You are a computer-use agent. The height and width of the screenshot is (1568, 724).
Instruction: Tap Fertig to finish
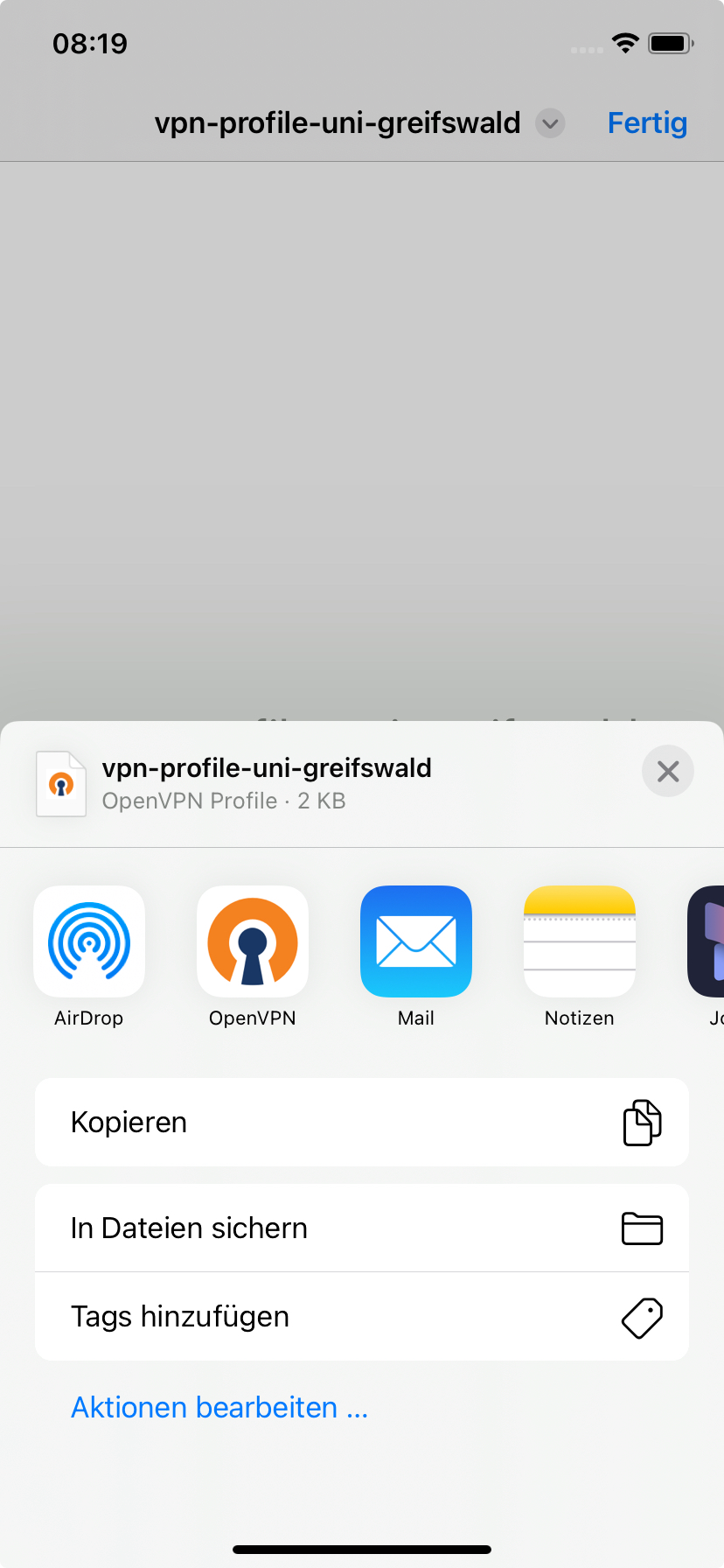(647, 123)
